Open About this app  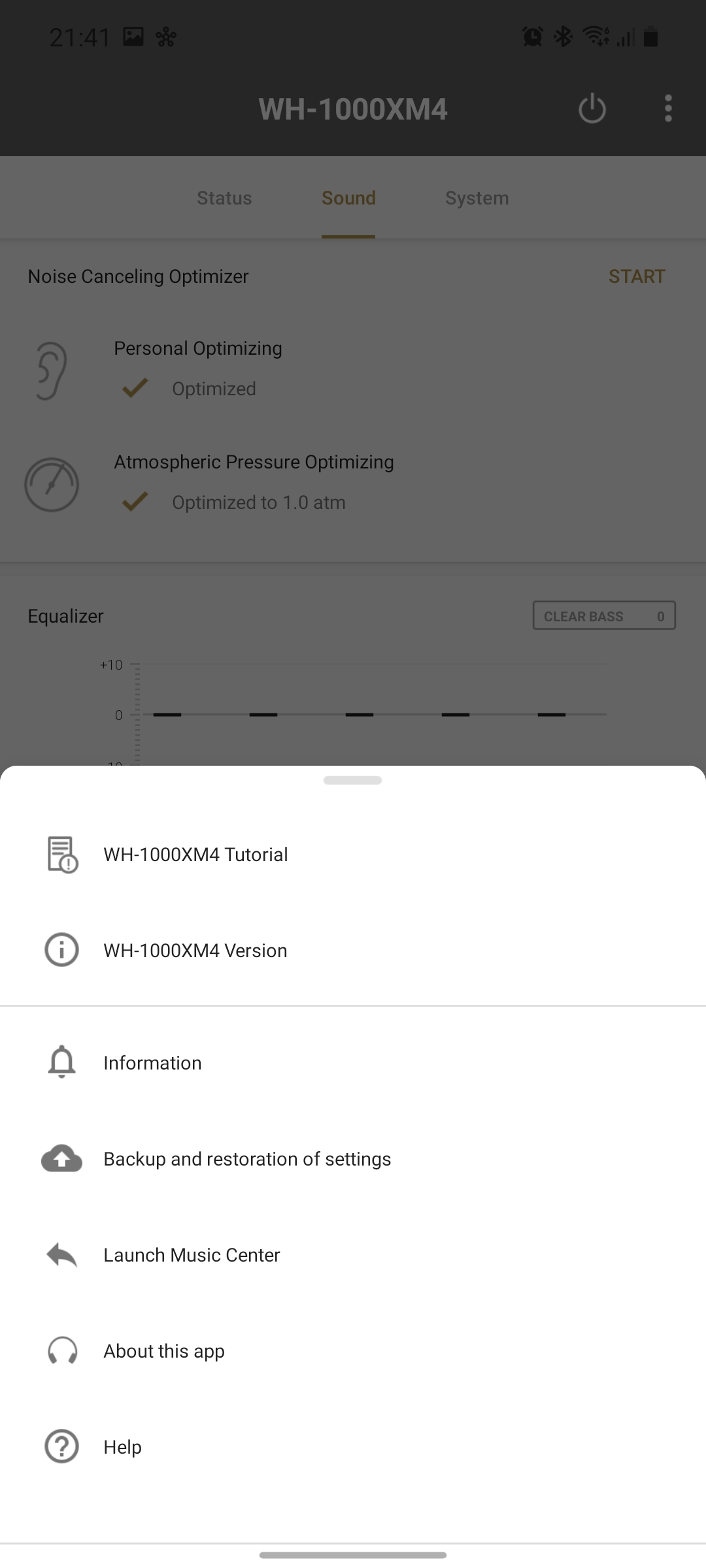click(164, 1351)
